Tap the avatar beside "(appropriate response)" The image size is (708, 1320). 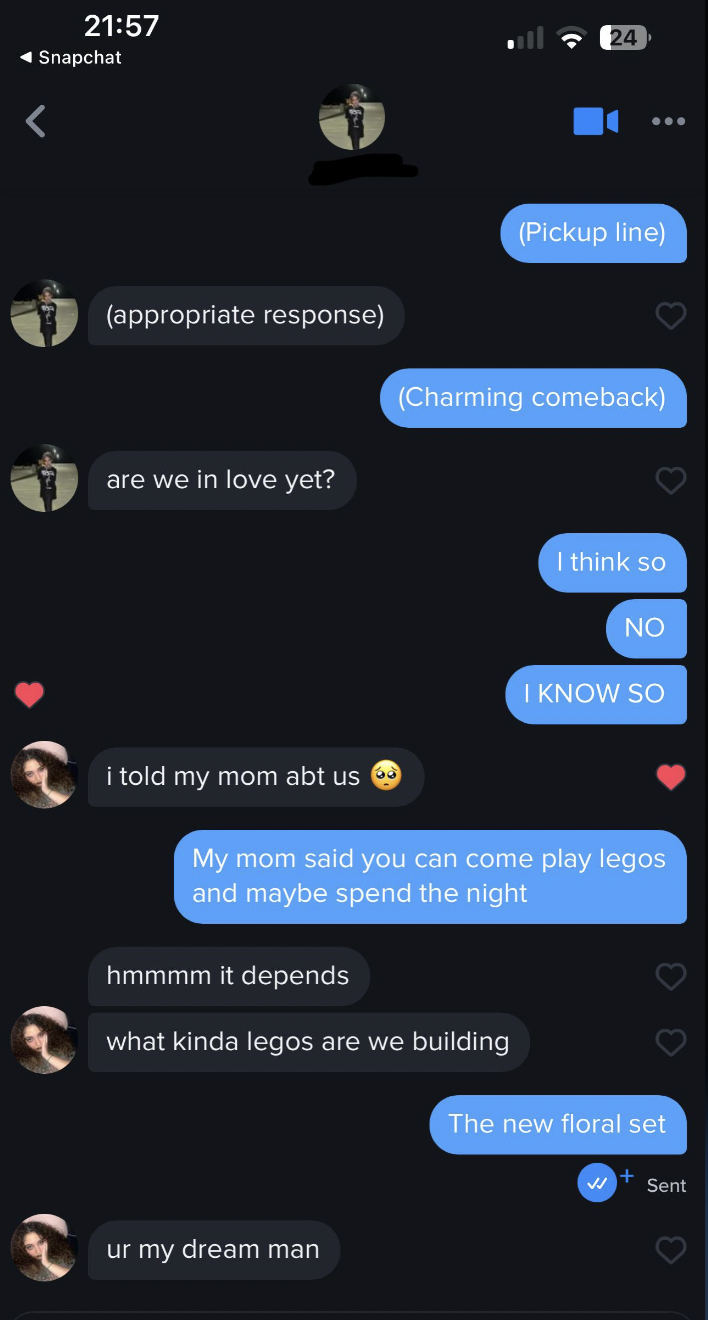tap(44, 314)
